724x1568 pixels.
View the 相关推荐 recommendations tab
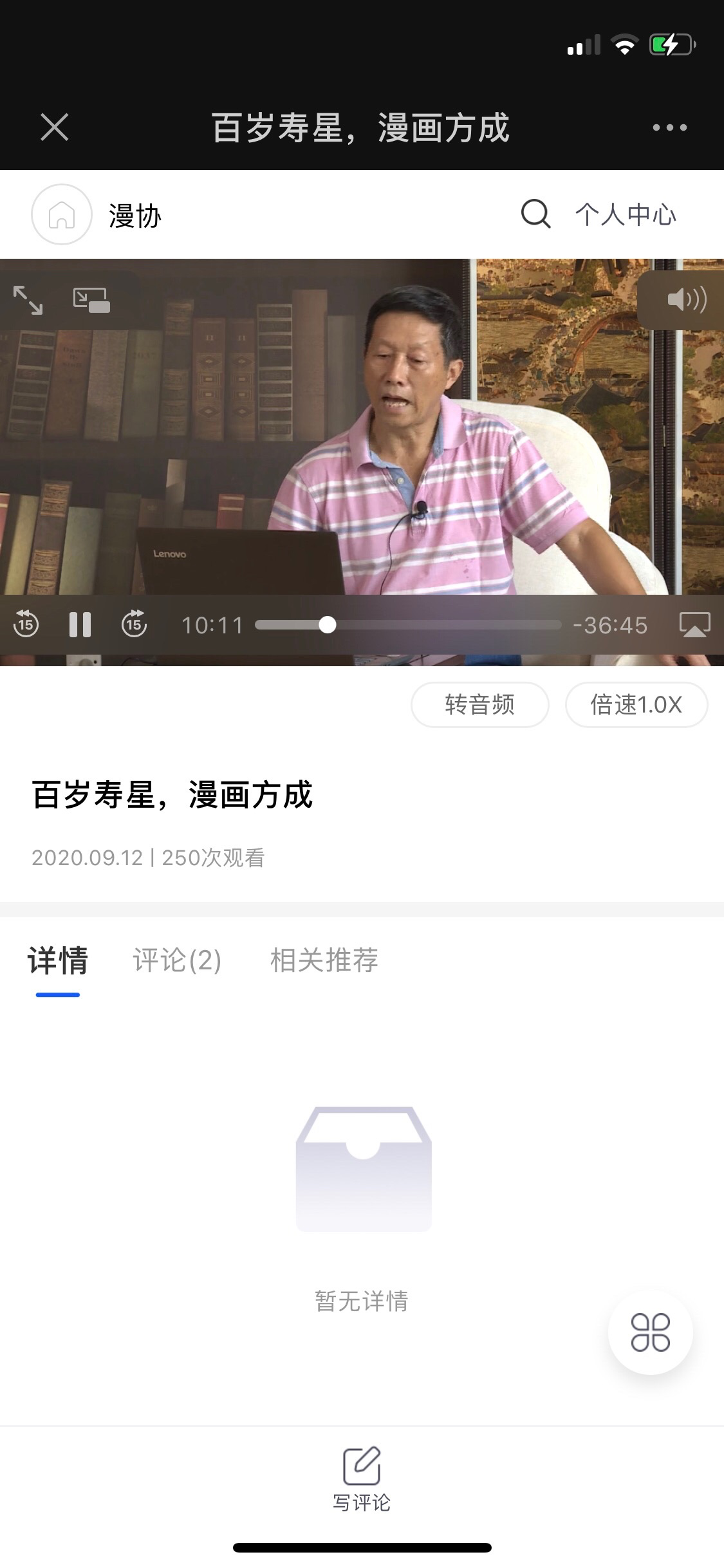click(324, 960)
